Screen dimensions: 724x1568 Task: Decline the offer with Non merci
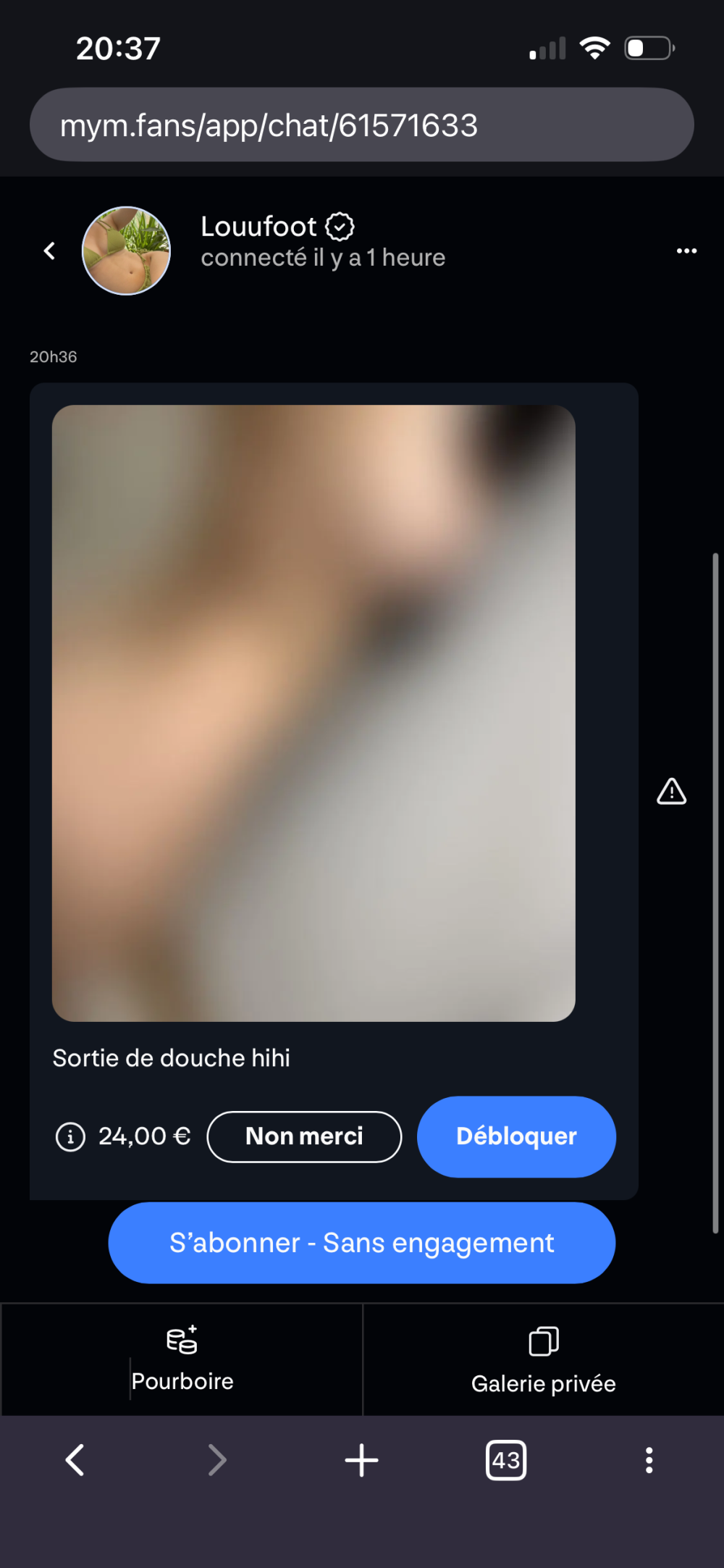point(304,1136)
